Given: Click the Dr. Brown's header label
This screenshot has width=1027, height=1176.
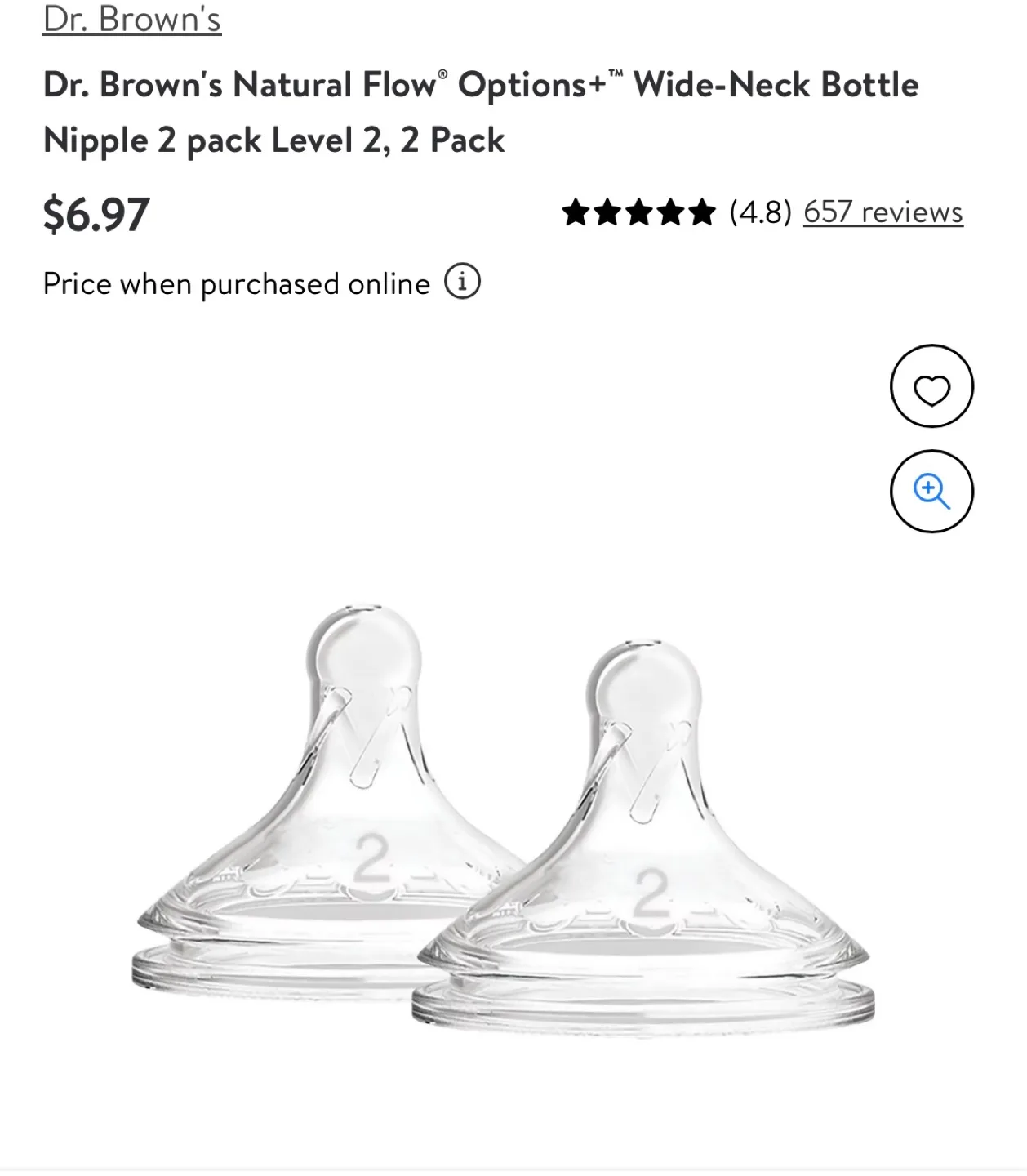Looking at the screenshot, I should [131, 19].
